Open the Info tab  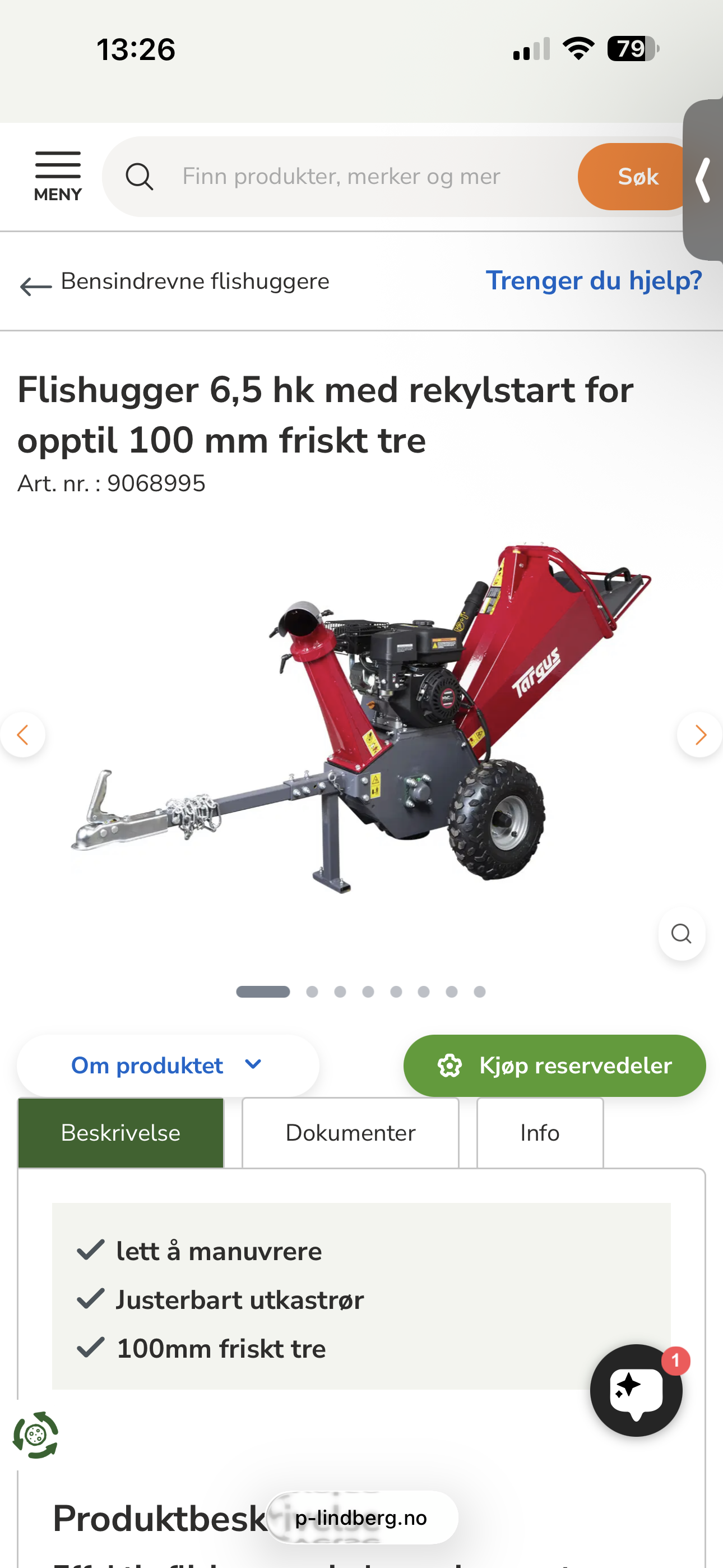tap(540, 1133)
